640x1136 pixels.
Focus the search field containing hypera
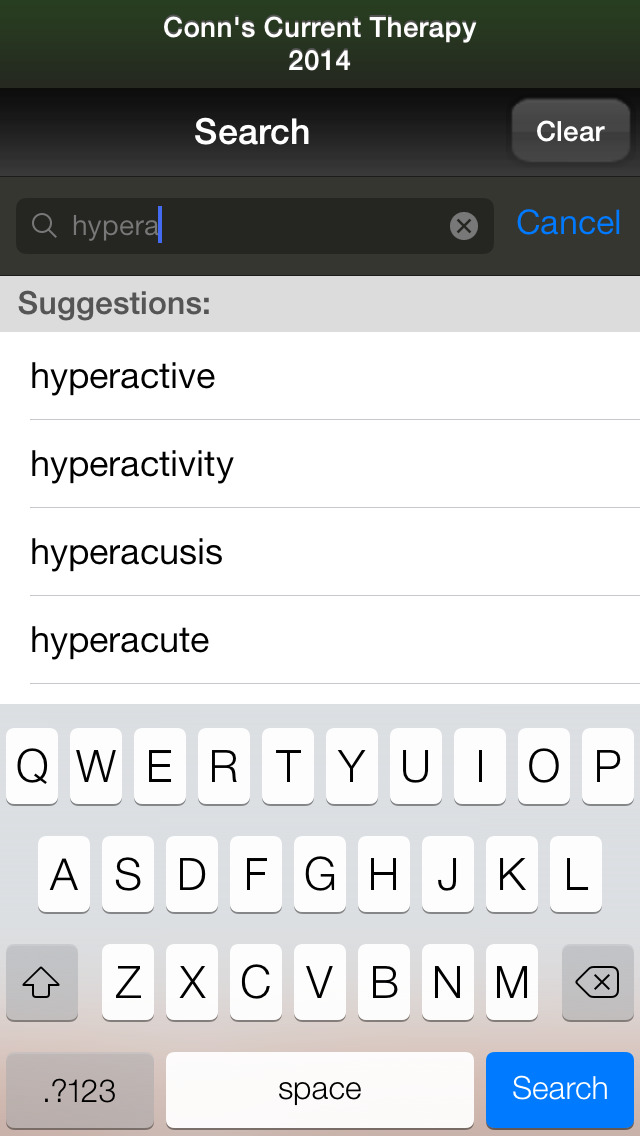pyautogui.click(x=254, y=226)
